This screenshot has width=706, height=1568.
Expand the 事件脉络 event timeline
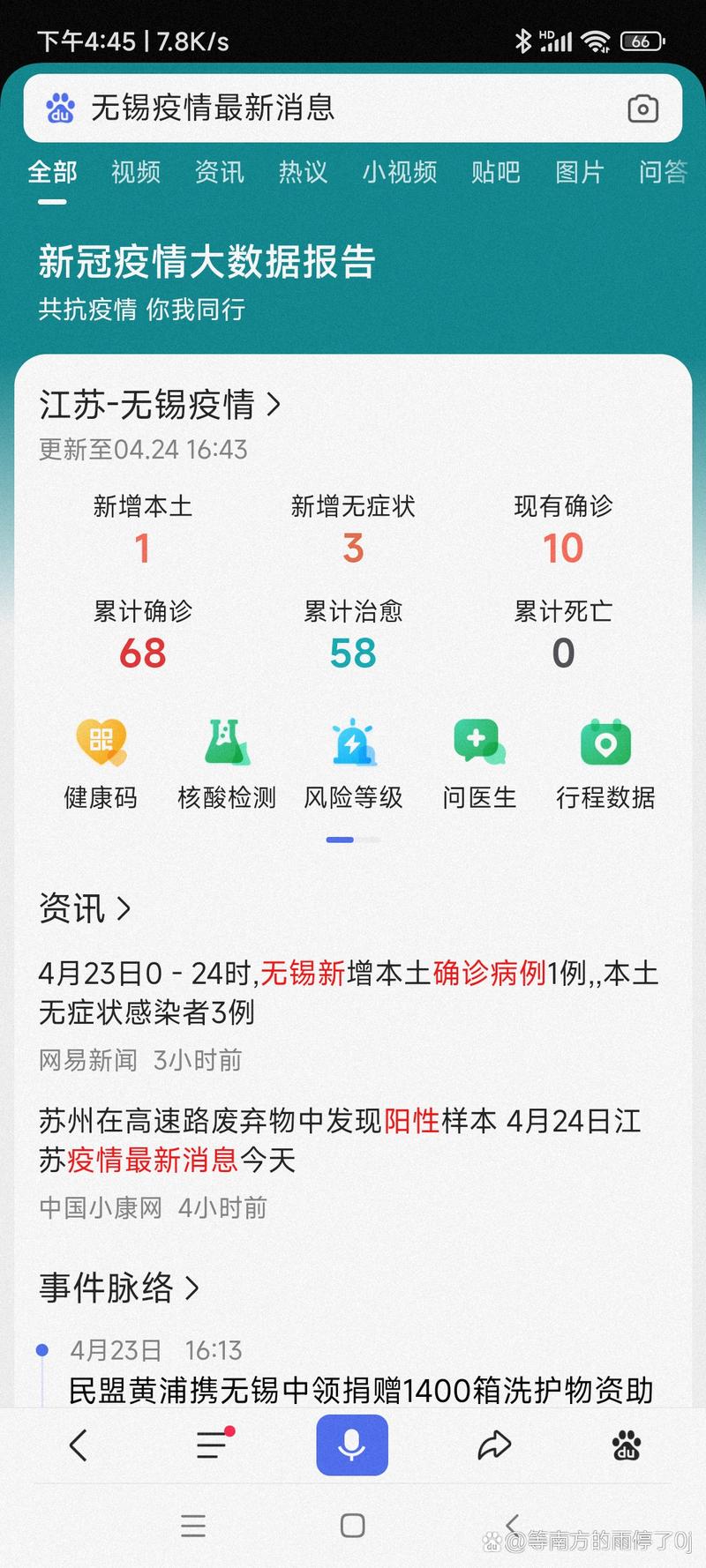click(190, 1288)
